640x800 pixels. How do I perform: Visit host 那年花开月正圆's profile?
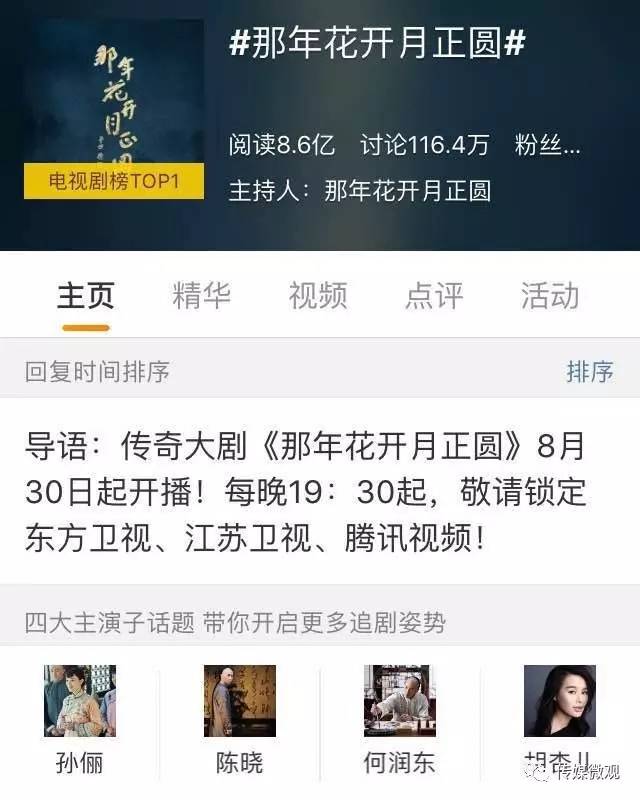coord(407,190)
